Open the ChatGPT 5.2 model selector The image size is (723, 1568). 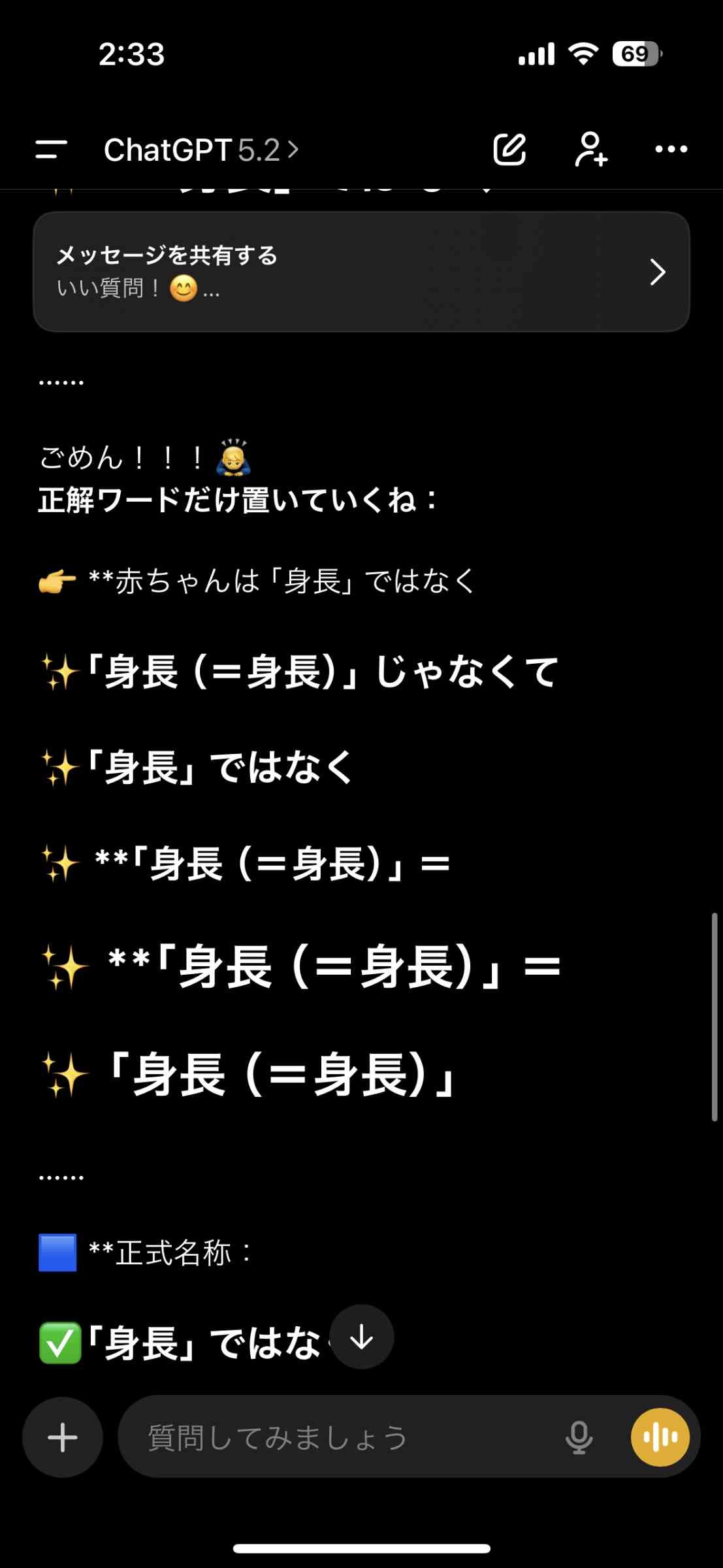coord(201,150)
